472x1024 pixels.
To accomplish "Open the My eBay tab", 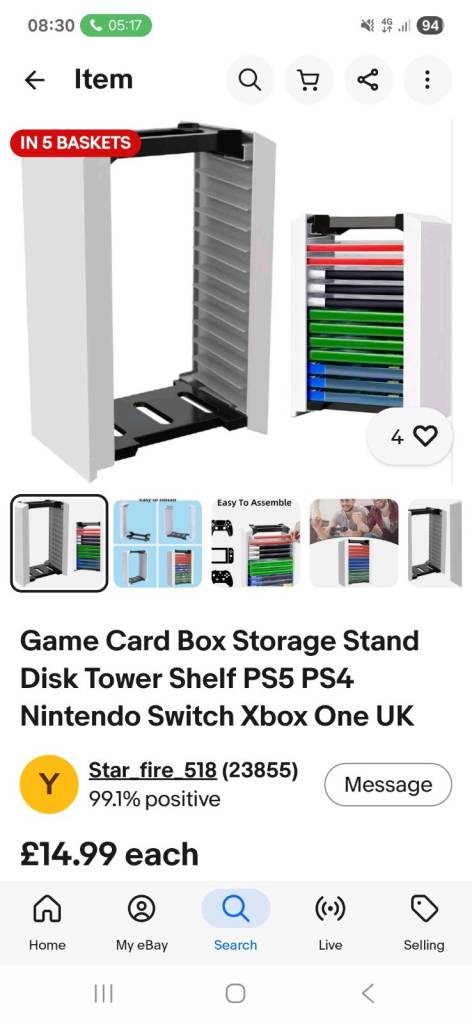I will tap(142, 923).
